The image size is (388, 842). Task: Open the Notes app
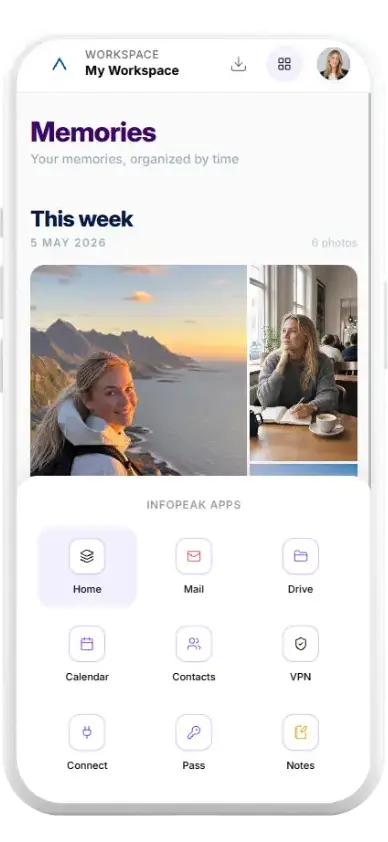click(x=301, y=743)
